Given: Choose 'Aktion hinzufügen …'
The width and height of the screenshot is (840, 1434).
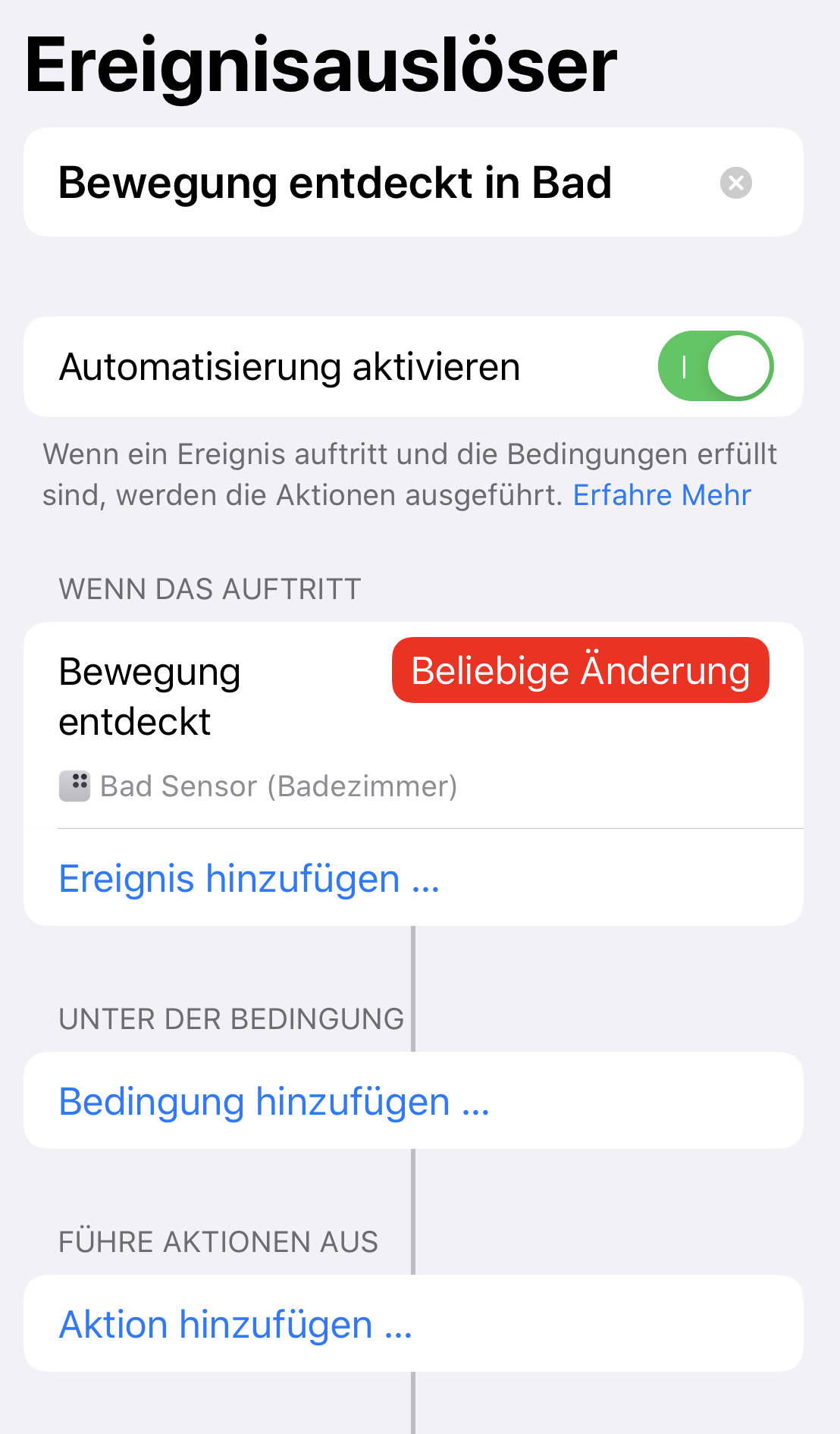Looking at the screenshot, I should click(235, 1325).
